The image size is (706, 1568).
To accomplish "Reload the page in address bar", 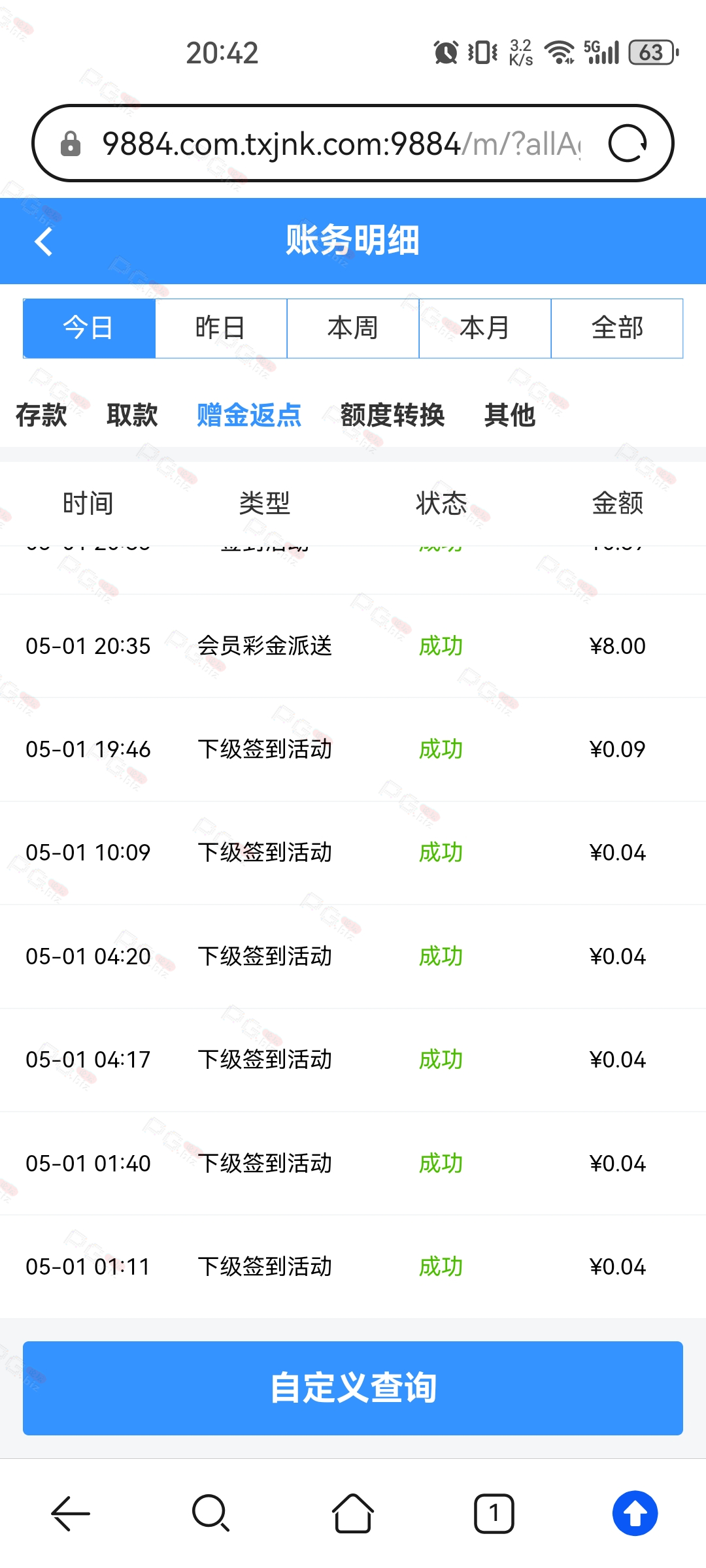I will click(x=628, y=143).
